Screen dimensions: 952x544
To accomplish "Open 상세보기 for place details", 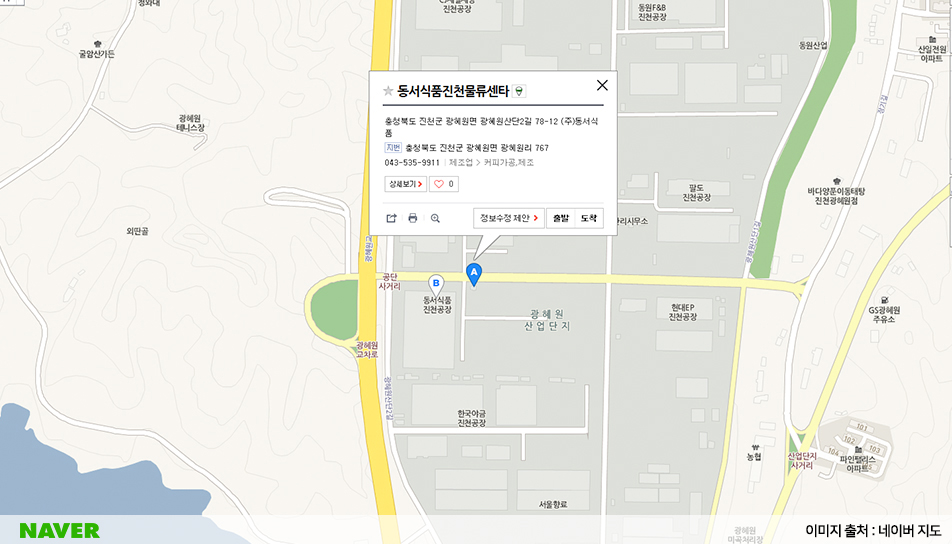I will tap(406, 184).
